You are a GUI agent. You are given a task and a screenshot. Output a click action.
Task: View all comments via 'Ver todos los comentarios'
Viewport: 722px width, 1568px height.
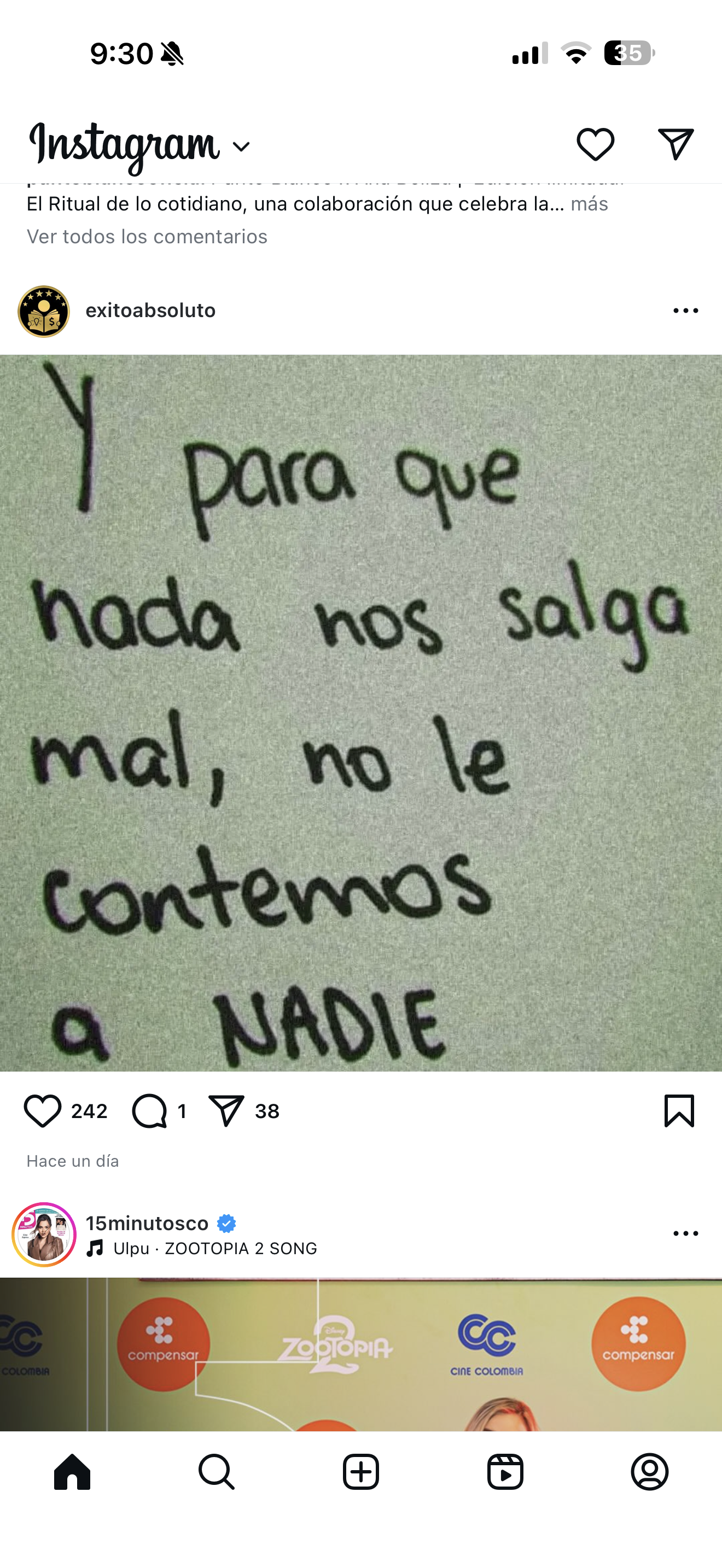coord(147,237)
